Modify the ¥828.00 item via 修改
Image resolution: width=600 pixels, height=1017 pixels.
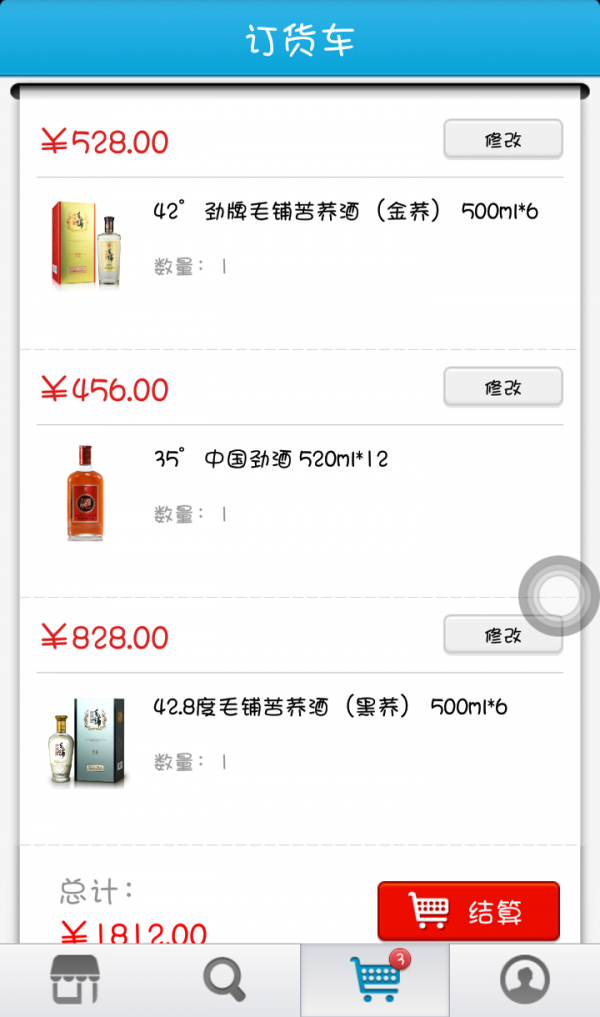click(503, 635)
